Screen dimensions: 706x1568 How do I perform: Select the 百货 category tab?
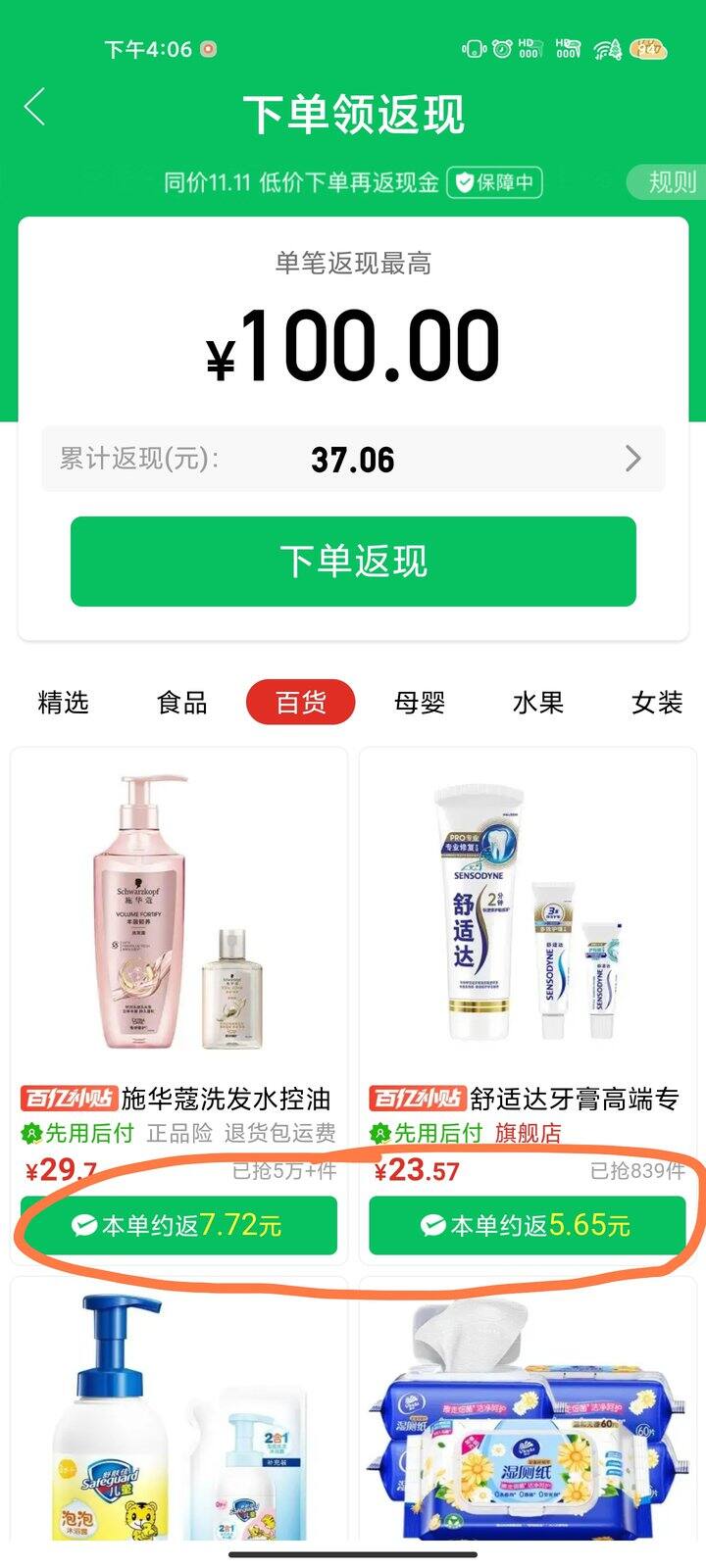click(x=300, y=703)
